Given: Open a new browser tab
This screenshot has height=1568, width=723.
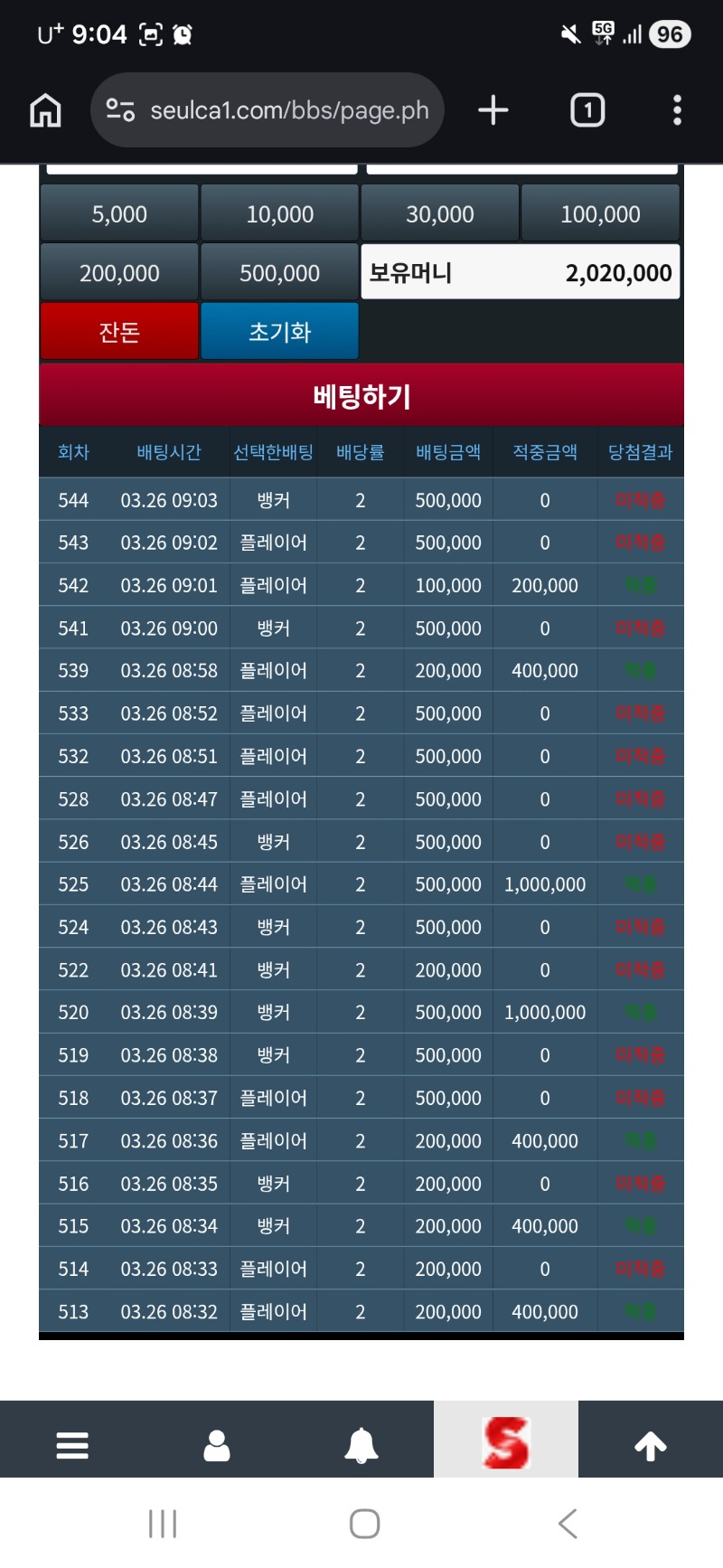Looking at the screenshot, I should coord(493,110).
